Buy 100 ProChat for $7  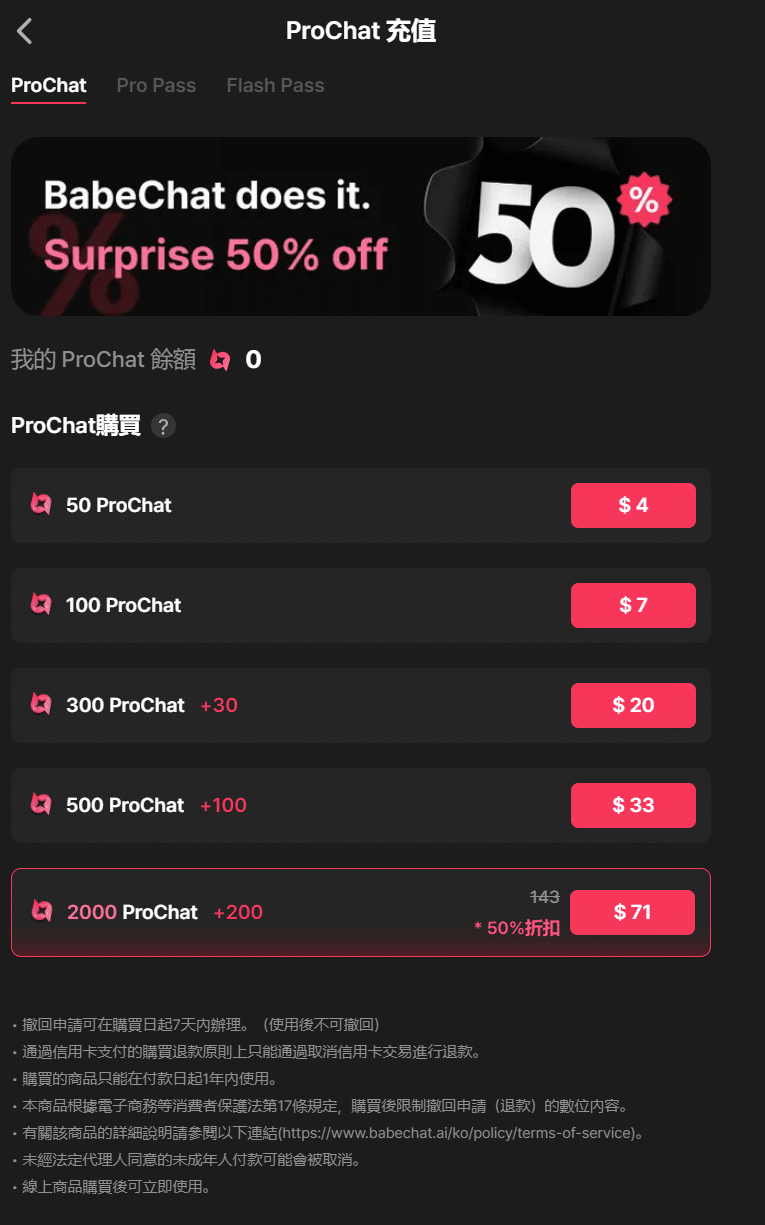pos(633,605)
